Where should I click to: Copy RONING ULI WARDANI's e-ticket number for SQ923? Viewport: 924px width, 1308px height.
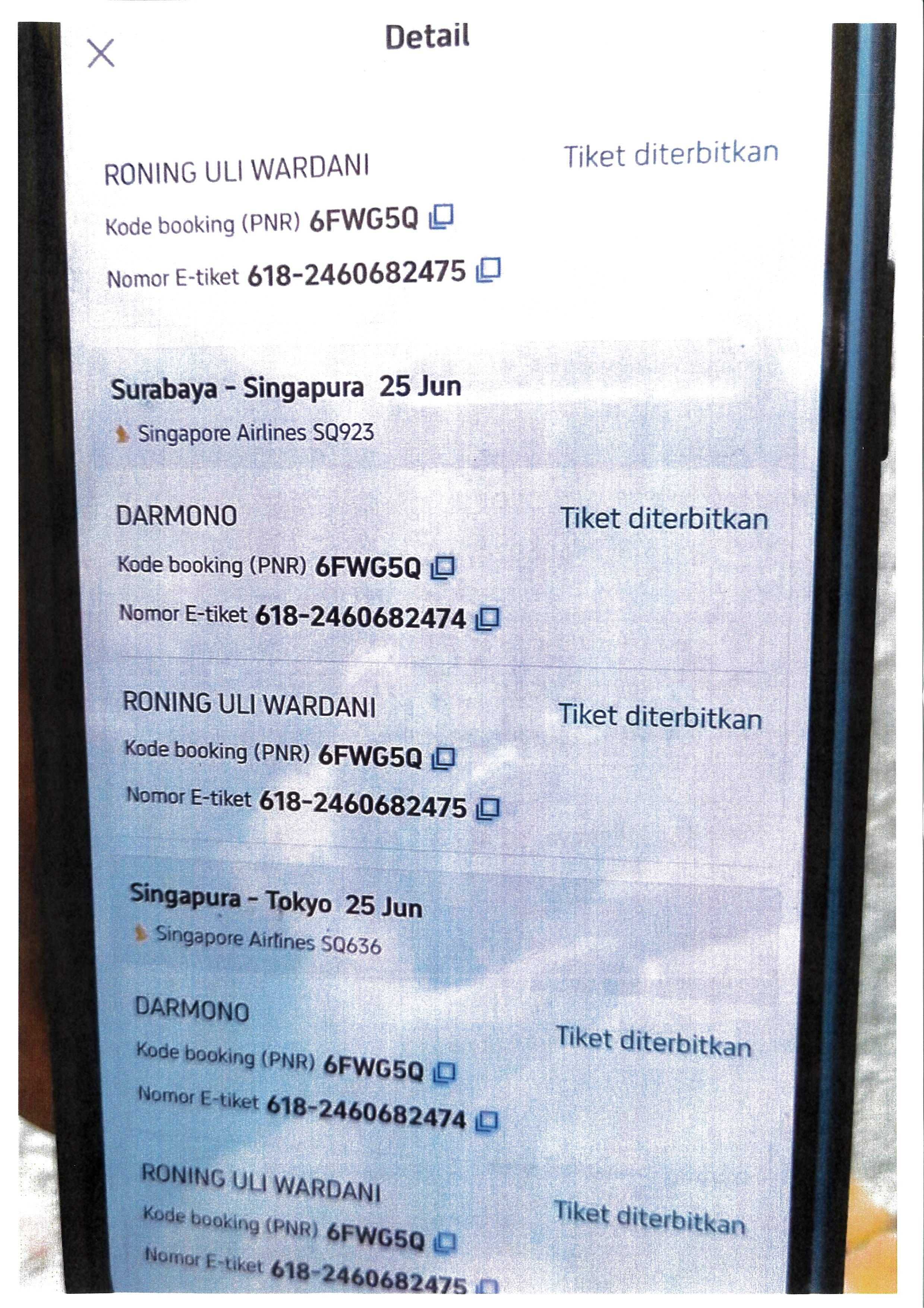coord(488,808)
